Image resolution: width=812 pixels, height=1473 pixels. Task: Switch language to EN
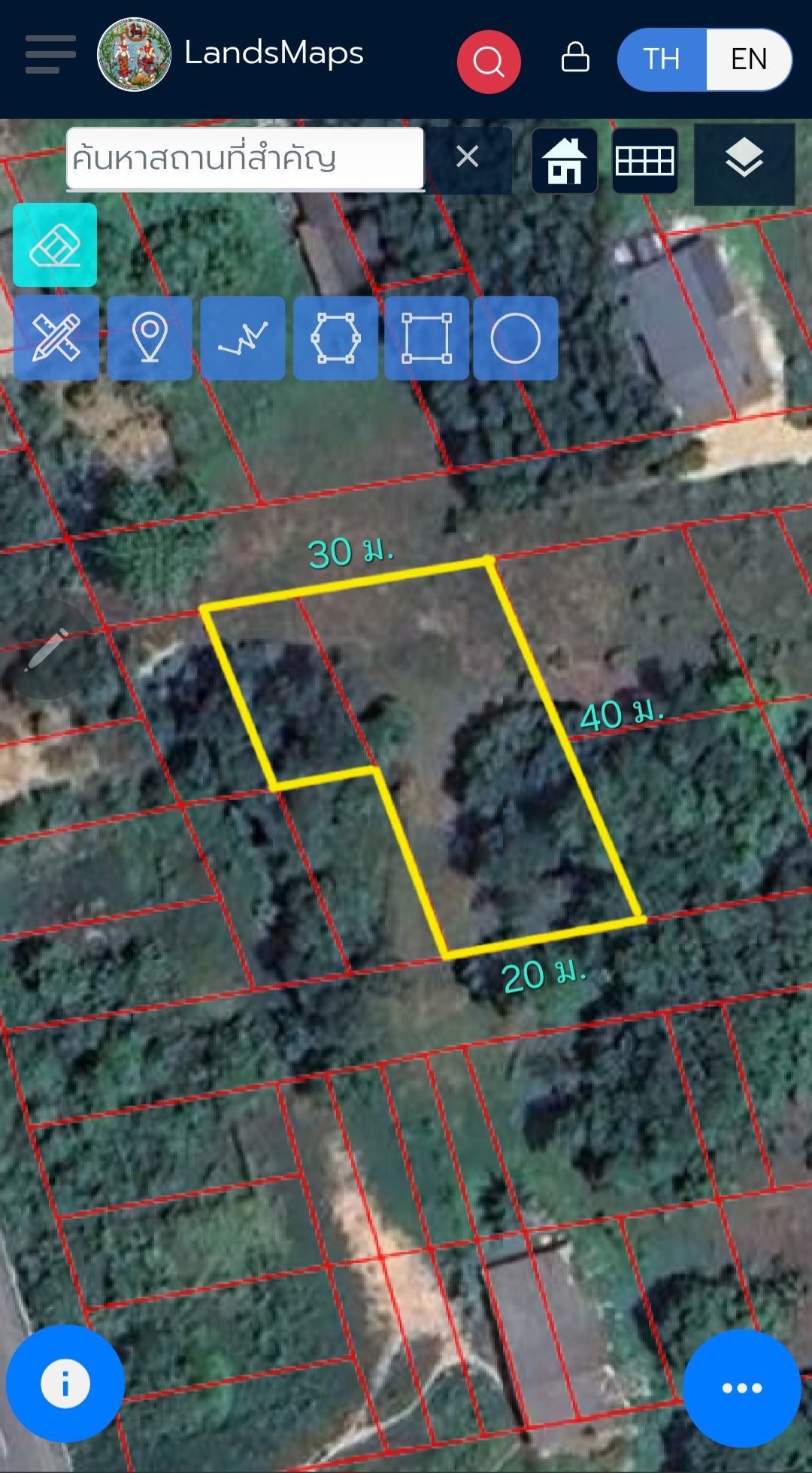[749, 59]
